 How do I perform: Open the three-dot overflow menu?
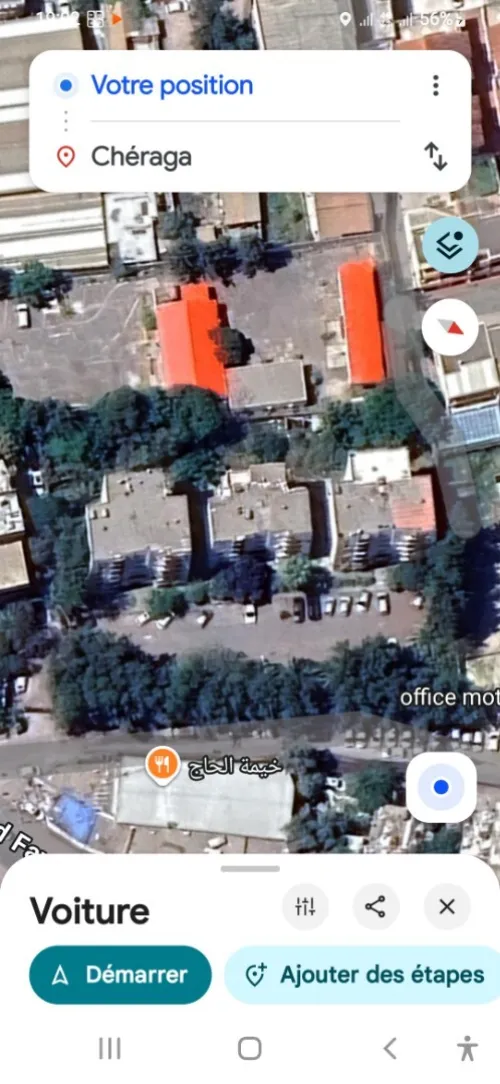click(x=436, y=86)
